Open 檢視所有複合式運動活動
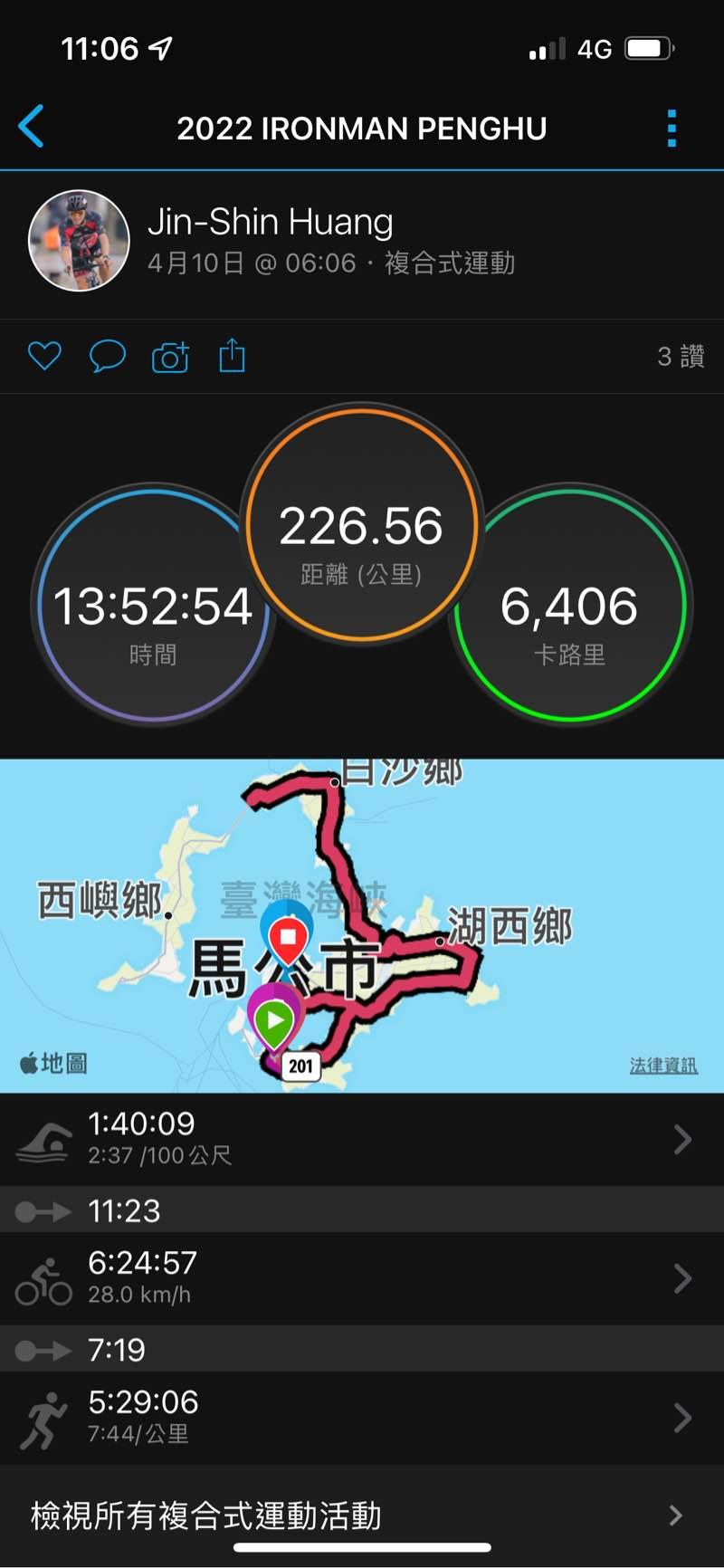Screen dimensions: 724x1568 tap(362, 1515)
